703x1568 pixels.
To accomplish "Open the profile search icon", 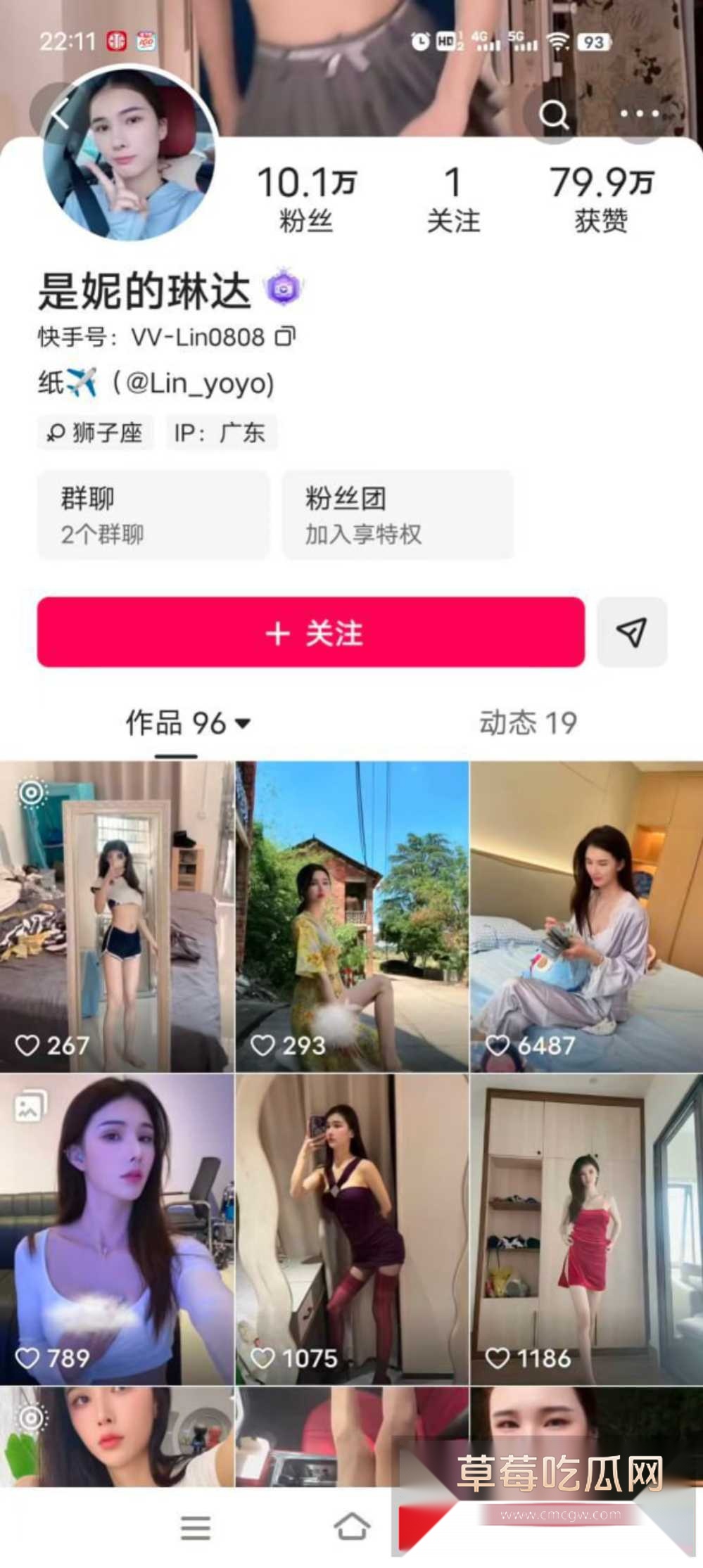I will pyautogui.click(x=553, y=114).
